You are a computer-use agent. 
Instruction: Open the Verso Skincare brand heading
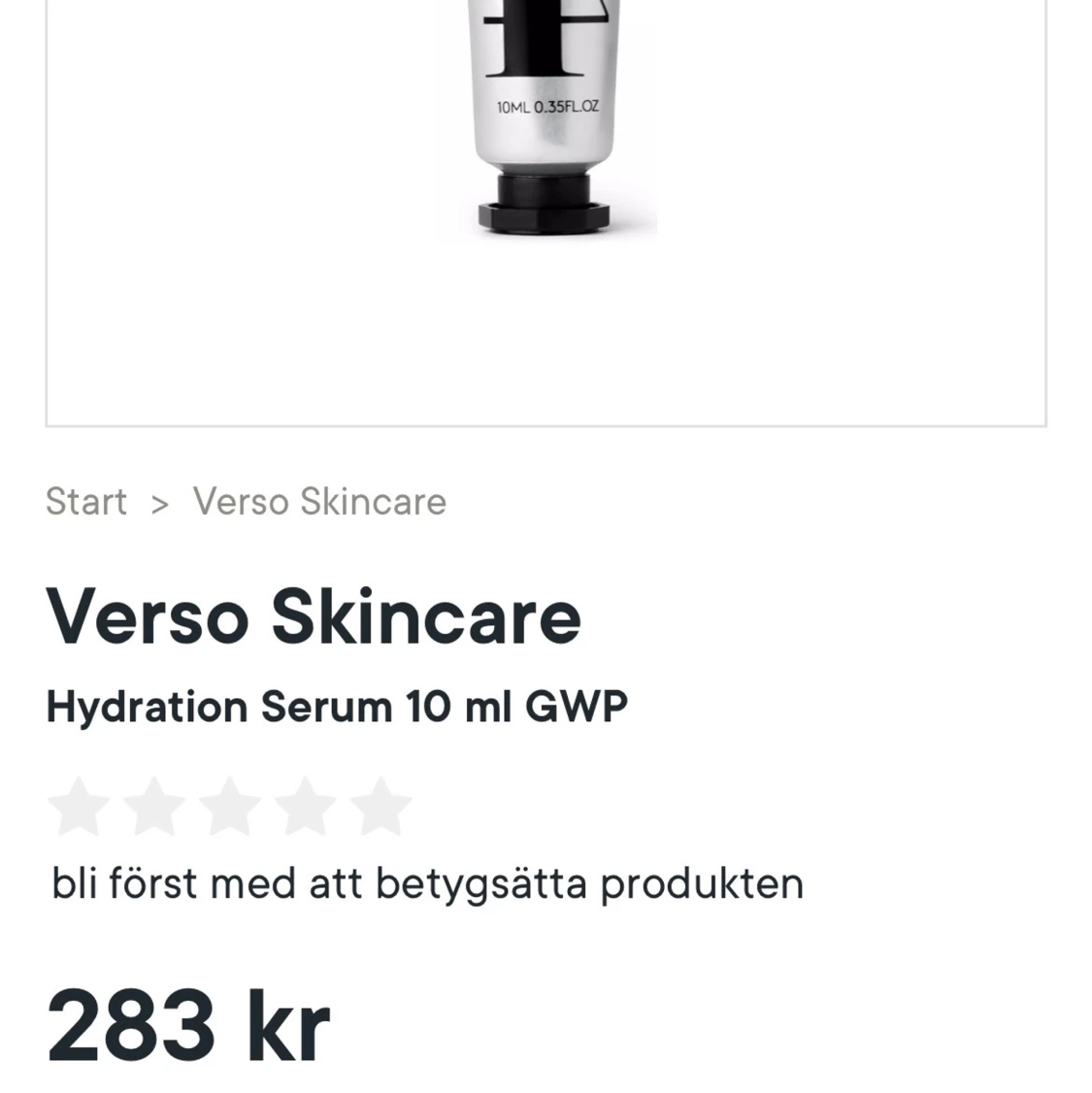tap(313, 615)
